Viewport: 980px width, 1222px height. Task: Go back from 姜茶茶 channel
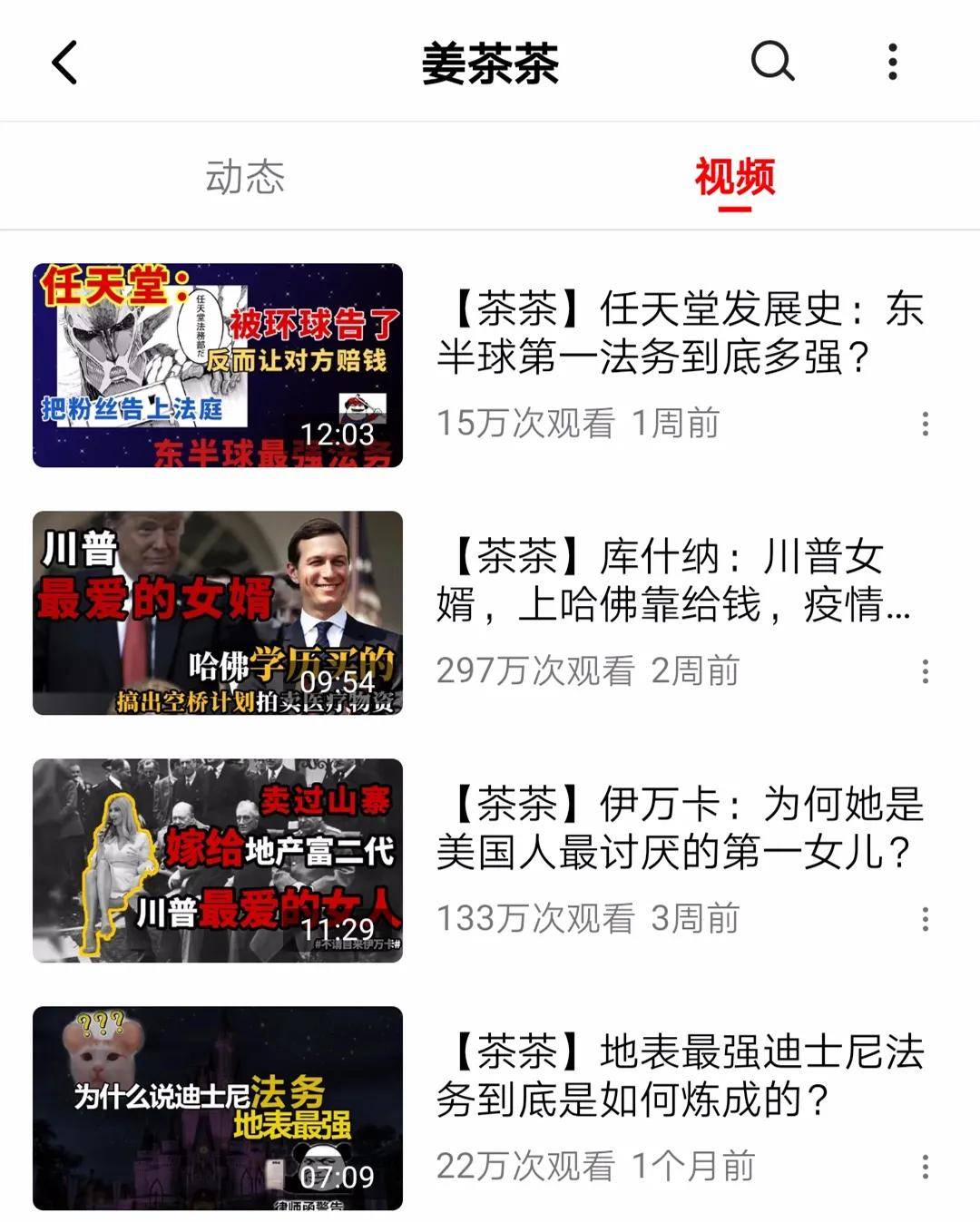click(65, 63)
